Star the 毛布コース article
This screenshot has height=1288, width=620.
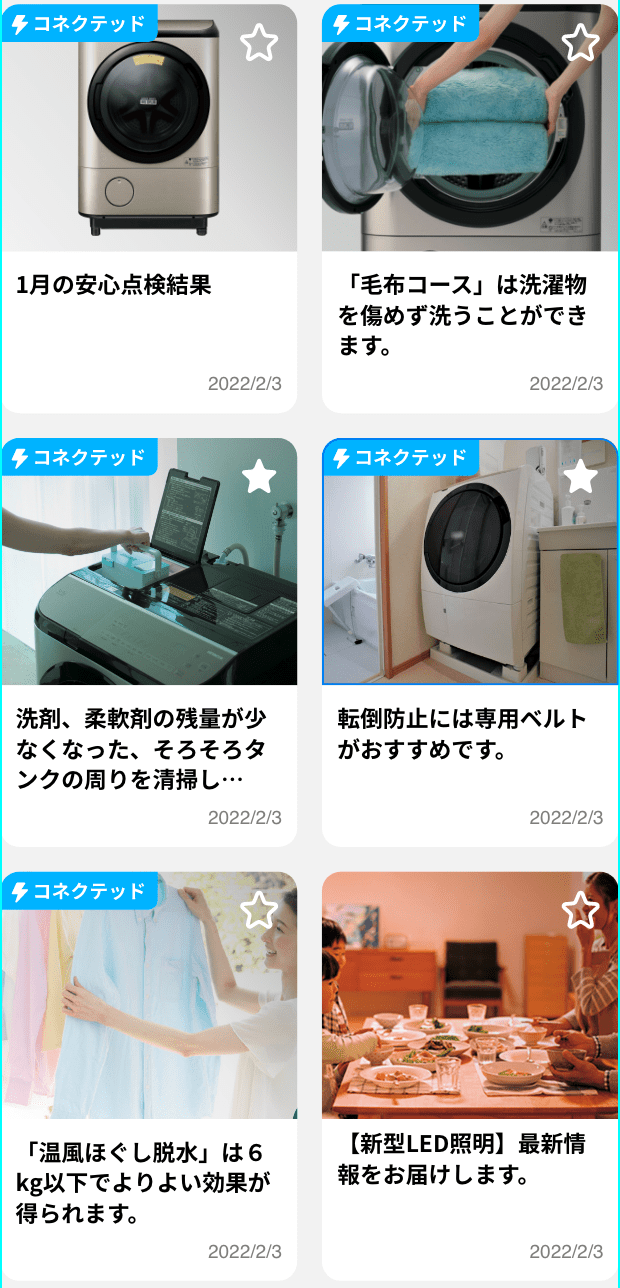(x=580, y=42)
